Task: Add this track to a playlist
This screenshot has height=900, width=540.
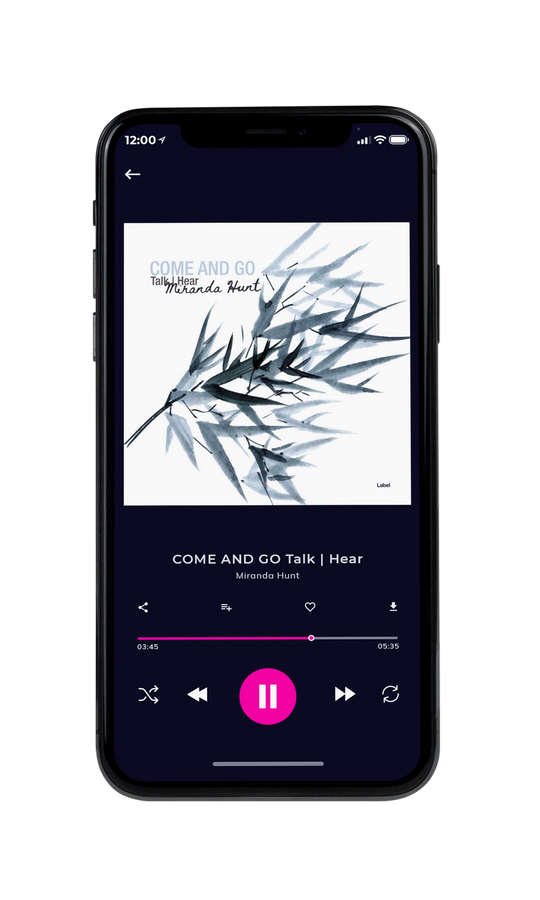Action: coord(226,607)
